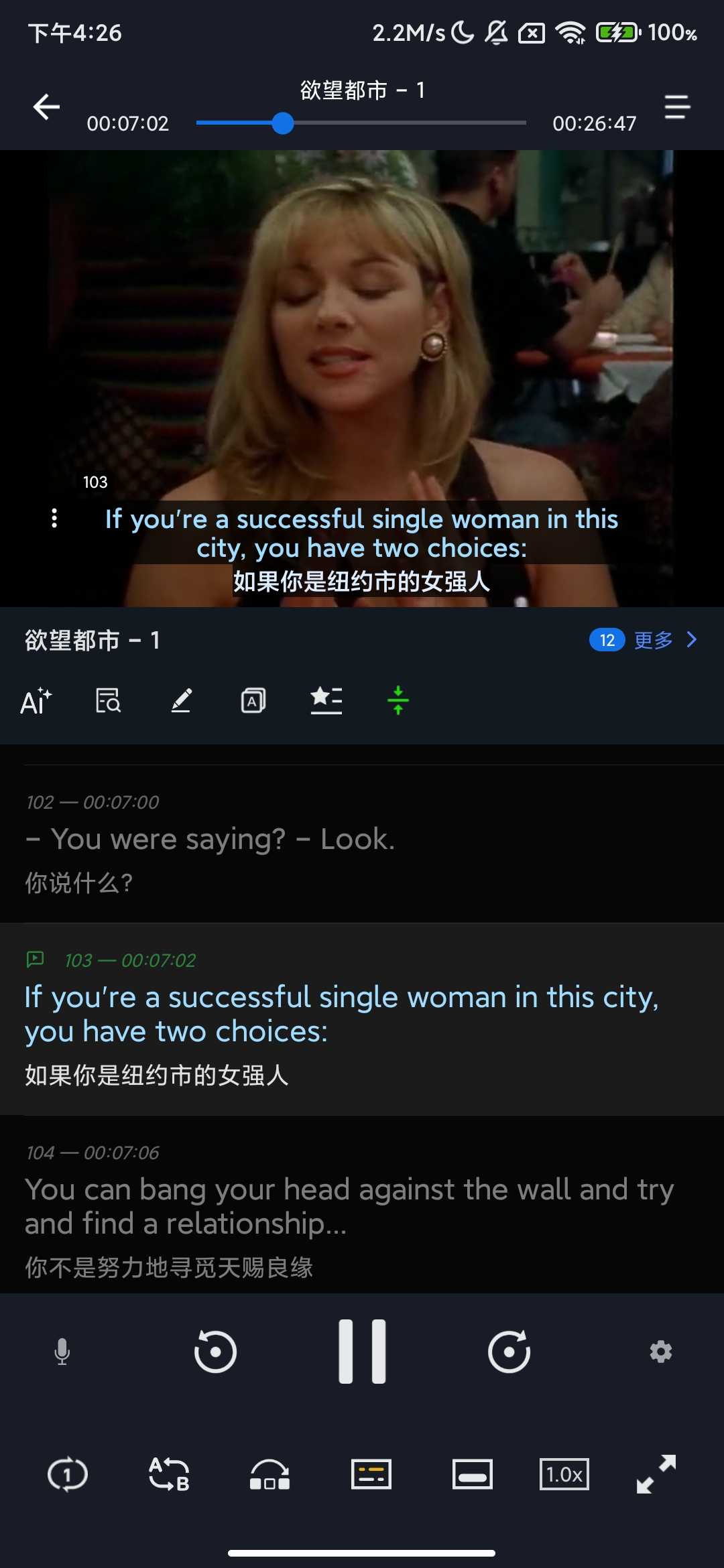This screenshot has width=724, height=1568.
Task: Tap the video progress slider
Action: point(361,123)
